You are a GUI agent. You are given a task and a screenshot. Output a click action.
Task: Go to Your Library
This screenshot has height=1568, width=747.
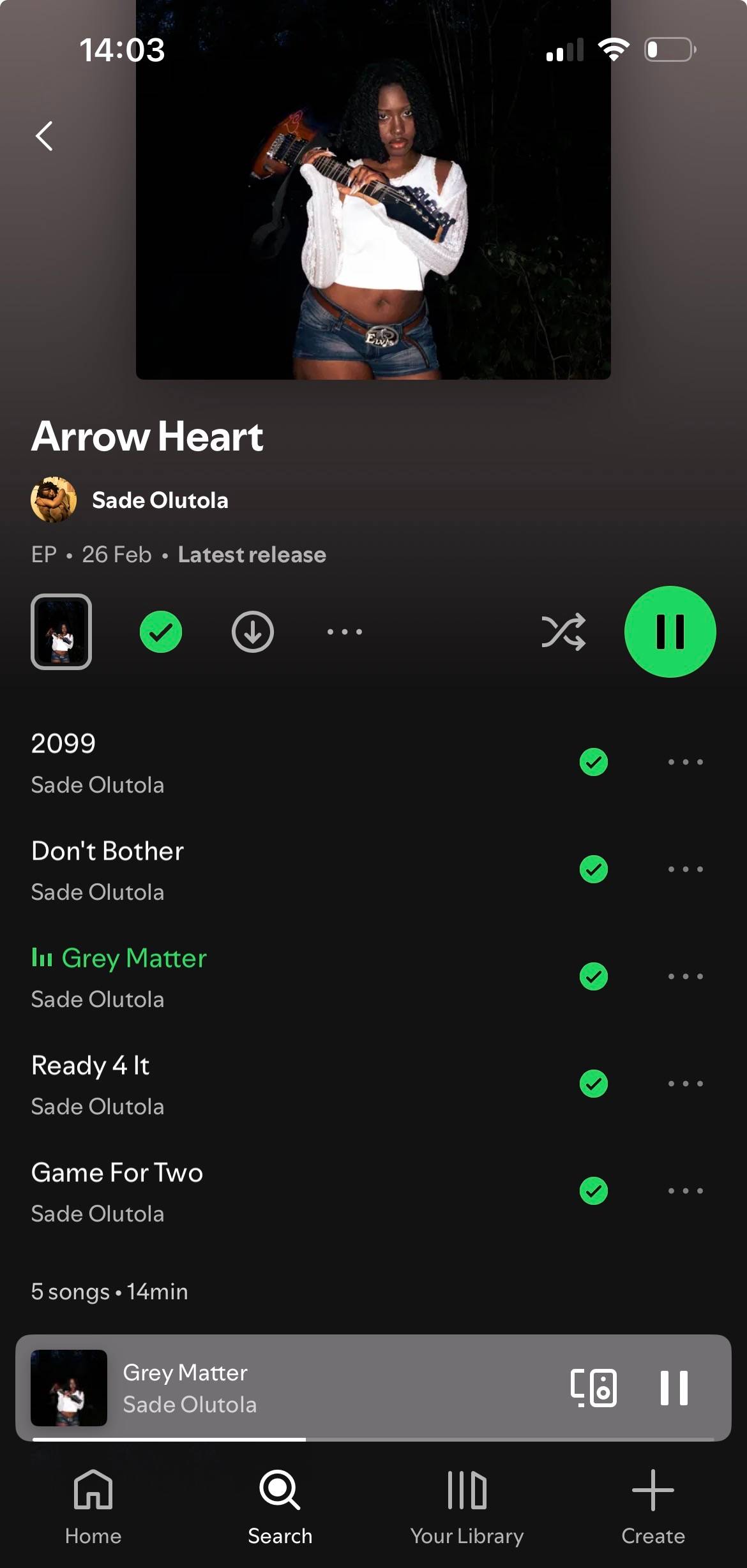(x=467, y=1507)
